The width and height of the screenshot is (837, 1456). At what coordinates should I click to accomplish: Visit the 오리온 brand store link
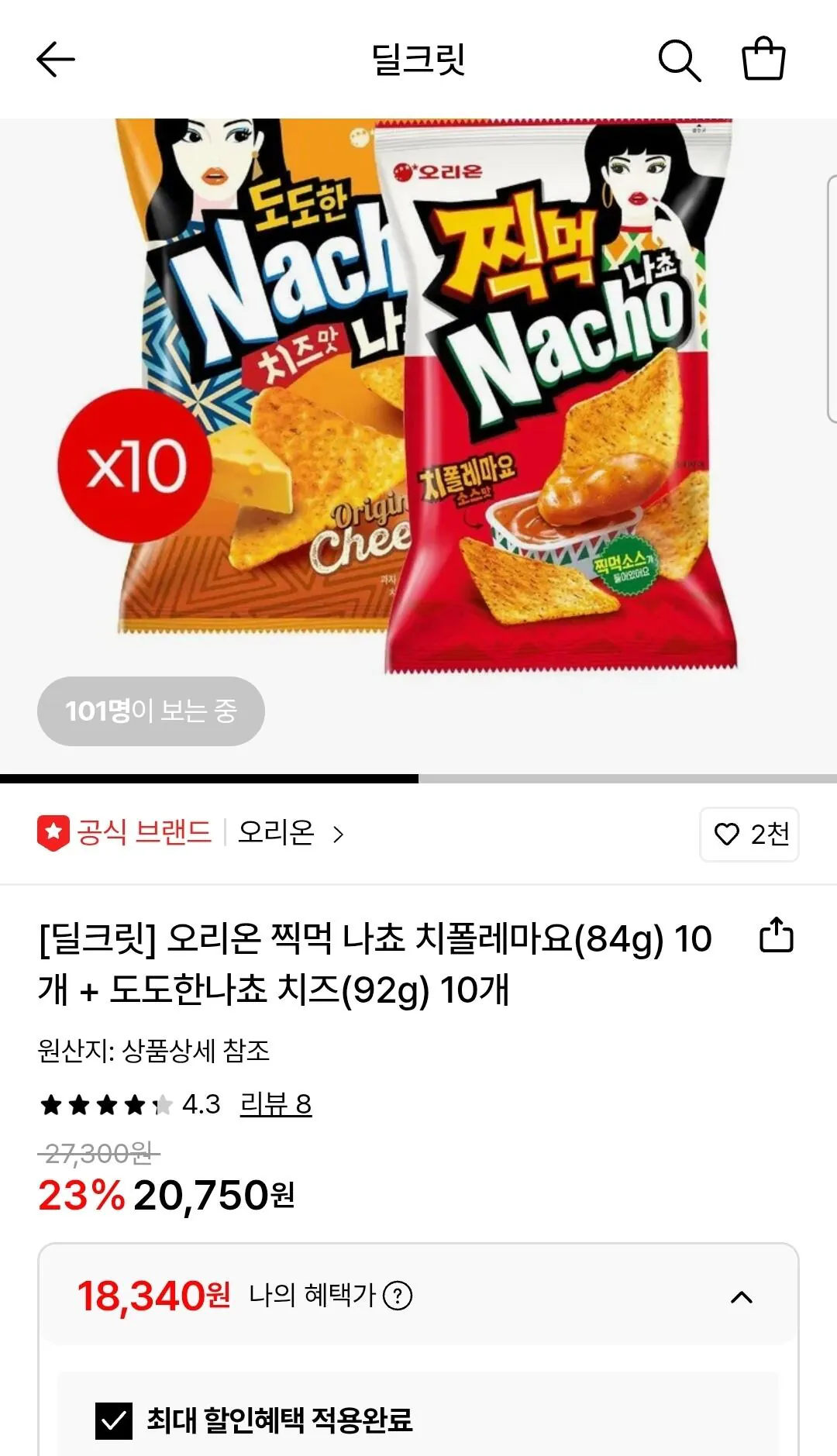273,835
